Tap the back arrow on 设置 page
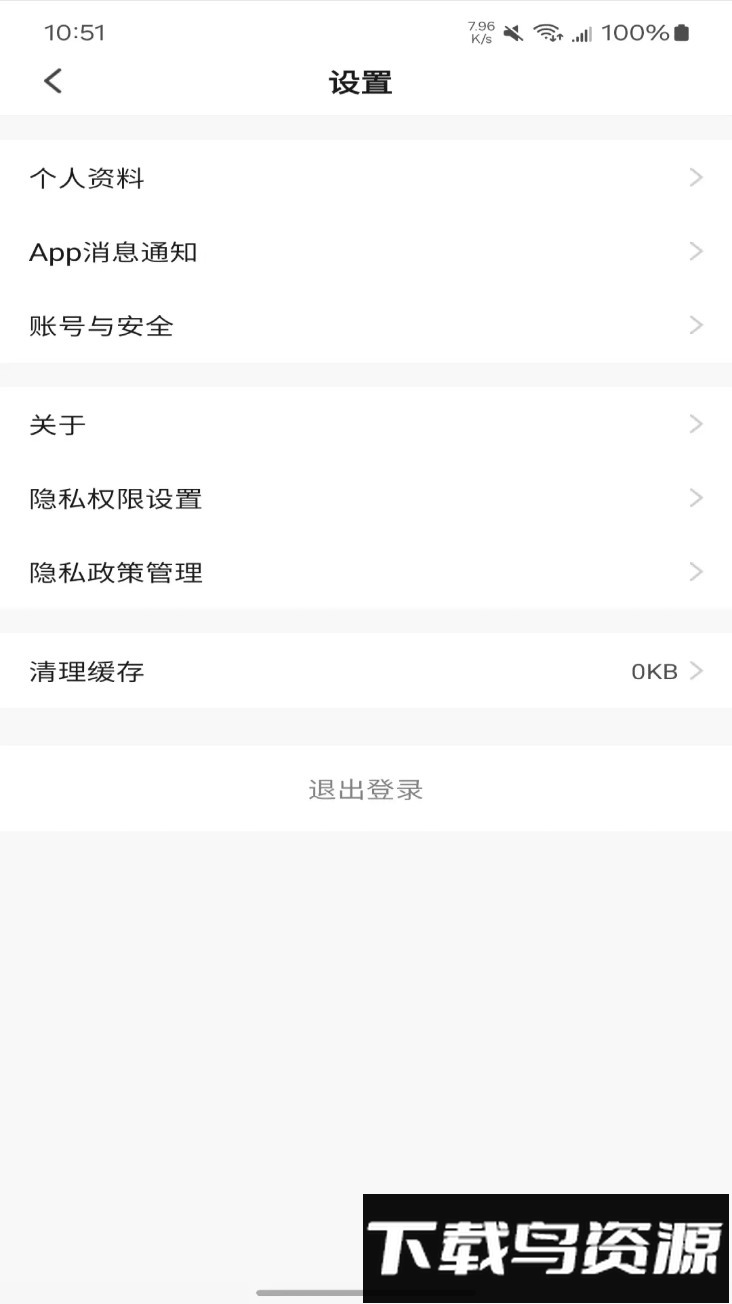 click(52, 80)
